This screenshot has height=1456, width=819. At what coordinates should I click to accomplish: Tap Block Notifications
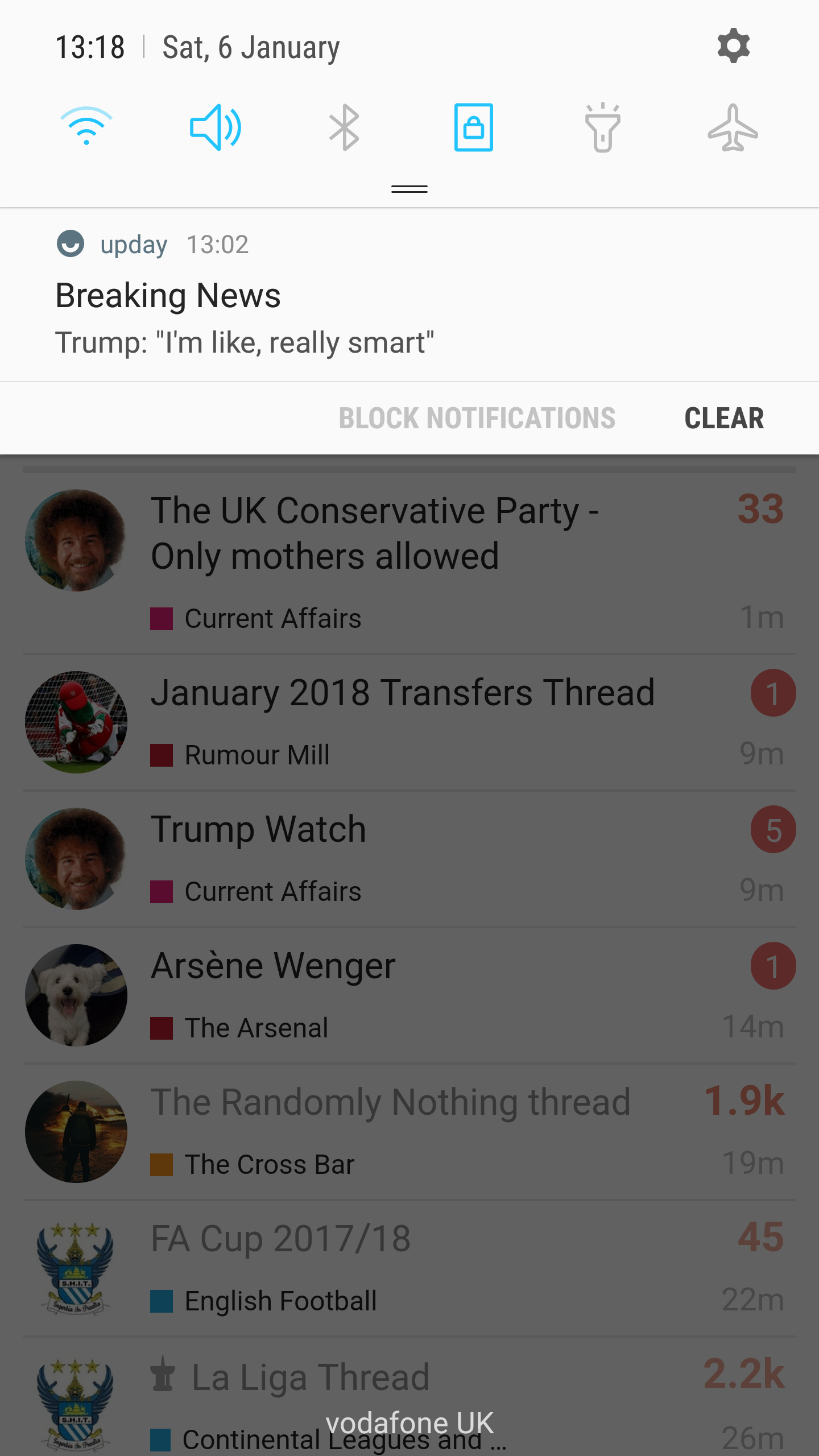click(477, 419)
